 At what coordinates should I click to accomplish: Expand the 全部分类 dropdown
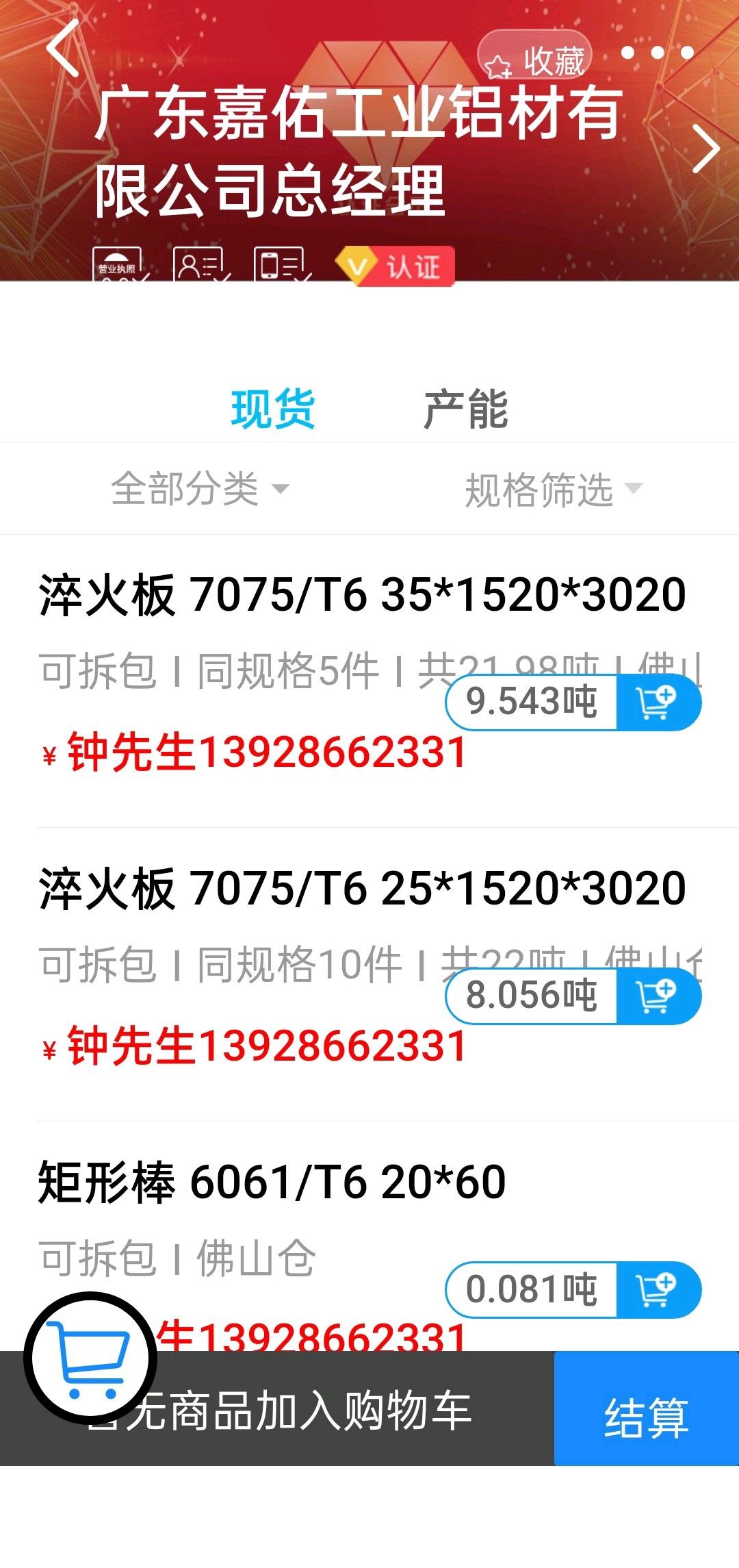200,489
